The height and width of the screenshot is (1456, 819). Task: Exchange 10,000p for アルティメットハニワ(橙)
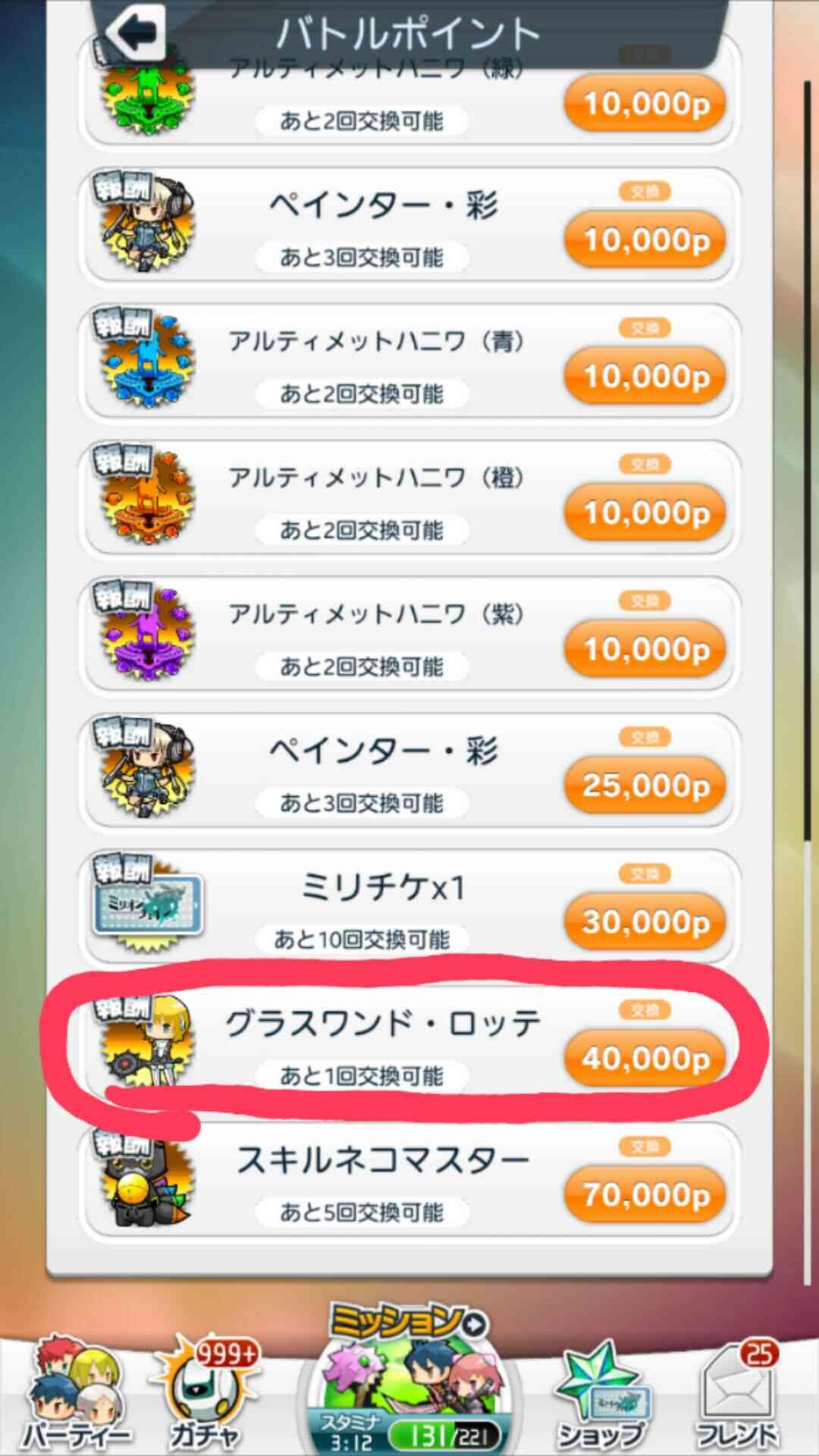tap(645, 513)
